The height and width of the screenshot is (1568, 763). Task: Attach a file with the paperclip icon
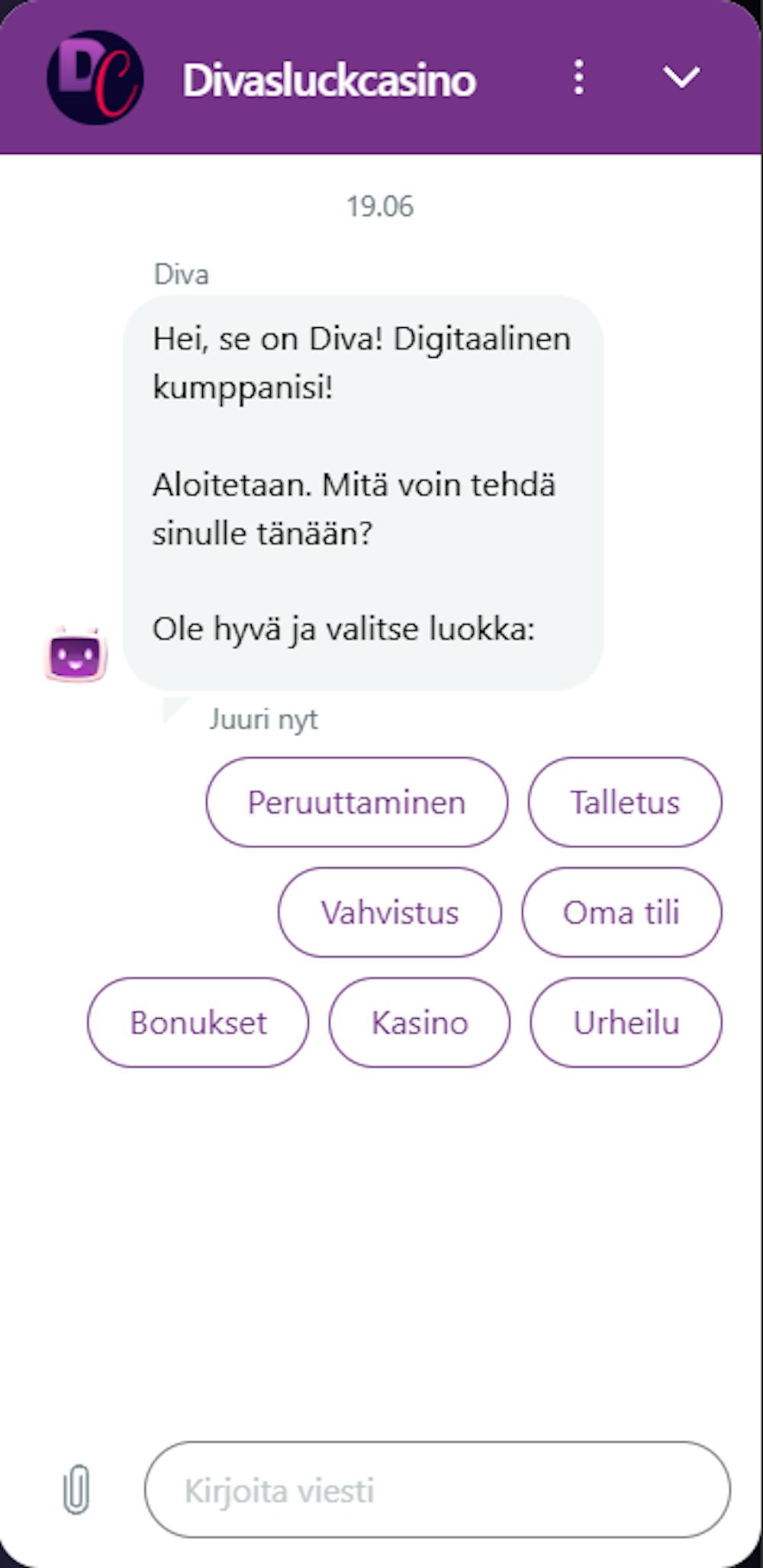pyautogui.click(x=76, y=1489)
